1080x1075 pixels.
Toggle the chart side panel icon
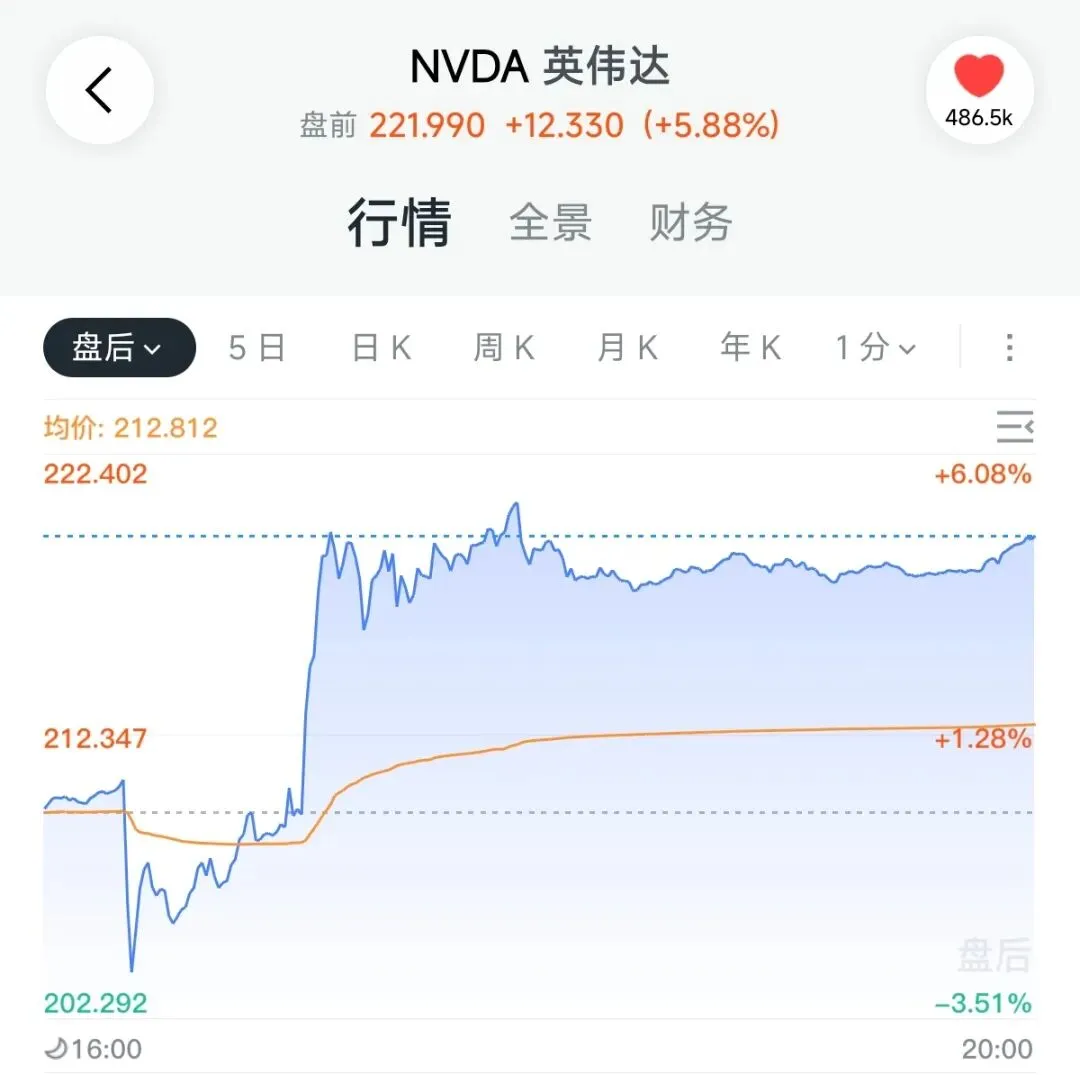tap(1015, 426)
